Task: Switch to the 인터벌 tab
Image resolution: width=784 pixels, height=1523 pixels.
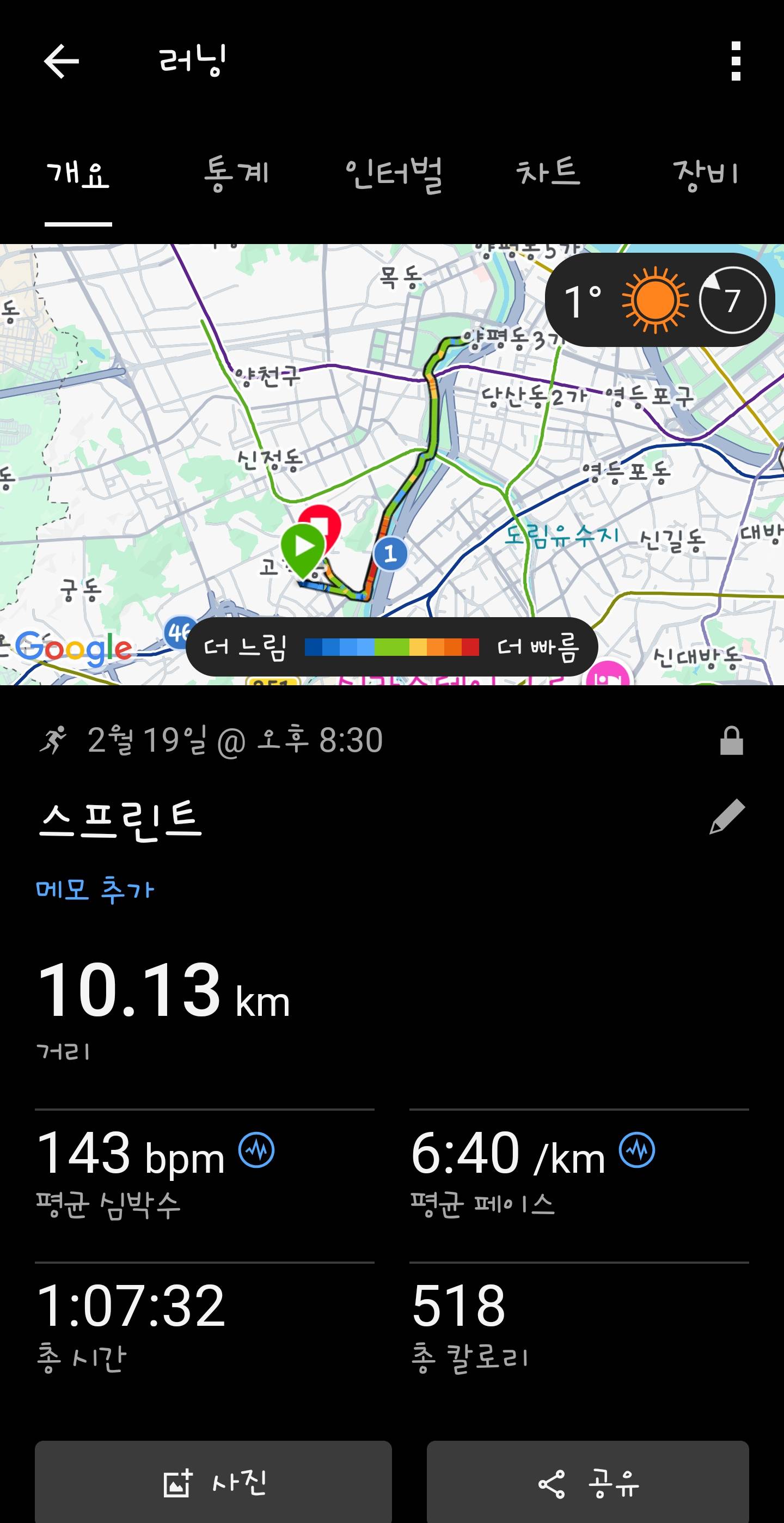Action: click(395, 174)
